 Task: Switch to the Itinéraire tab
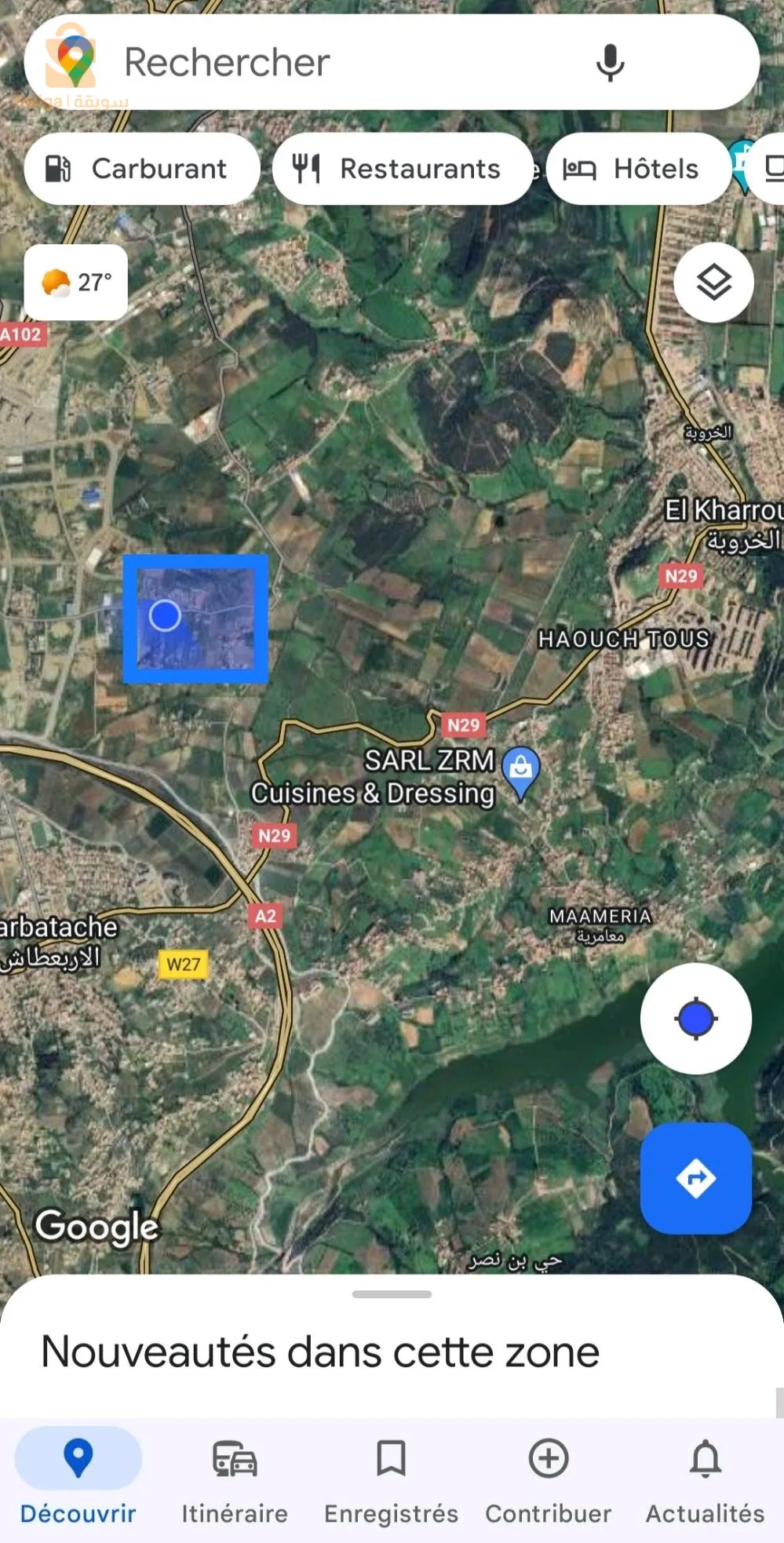point(235,1479)
